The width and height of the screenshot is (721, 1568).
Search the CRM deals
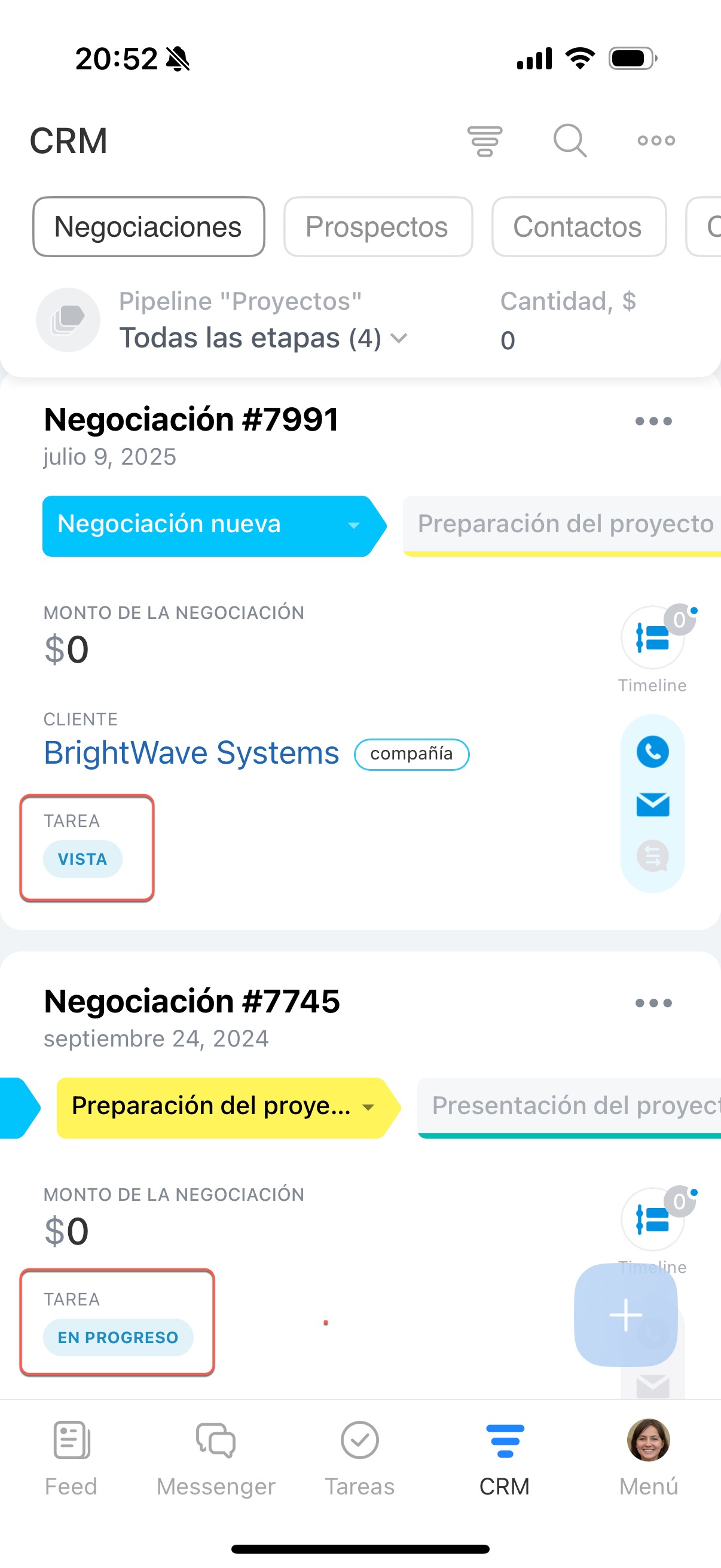[x=570, y=141]
